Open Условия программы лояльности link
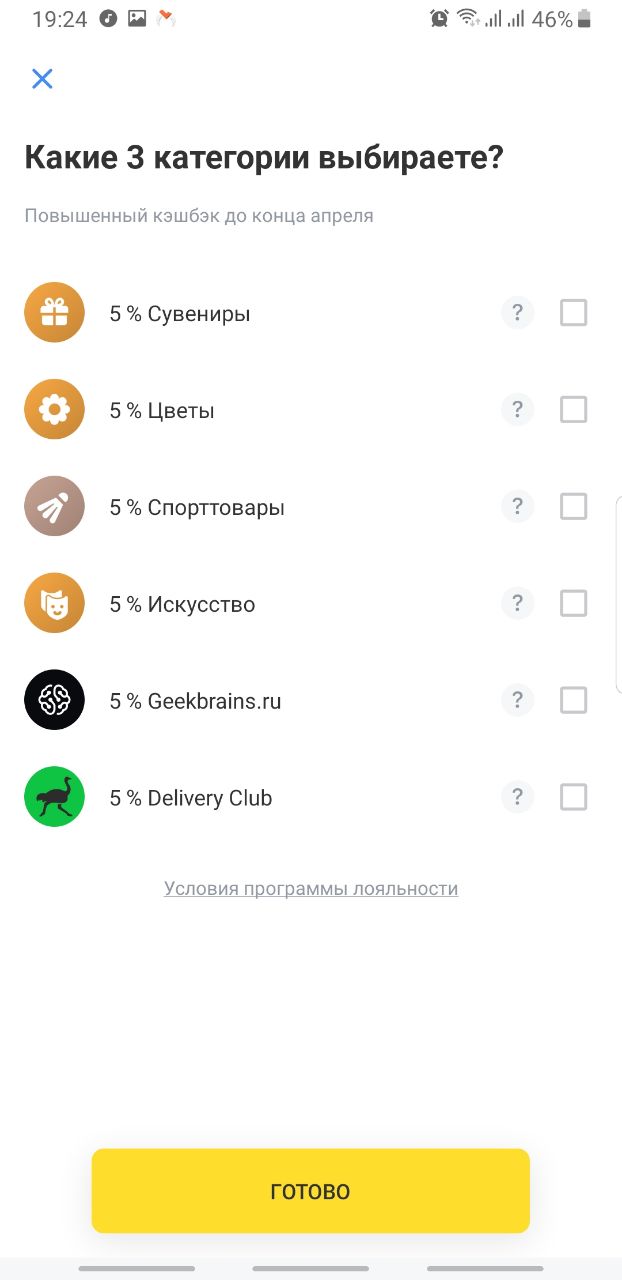Viewport: 622px width, 1280px height. (311, 889)
